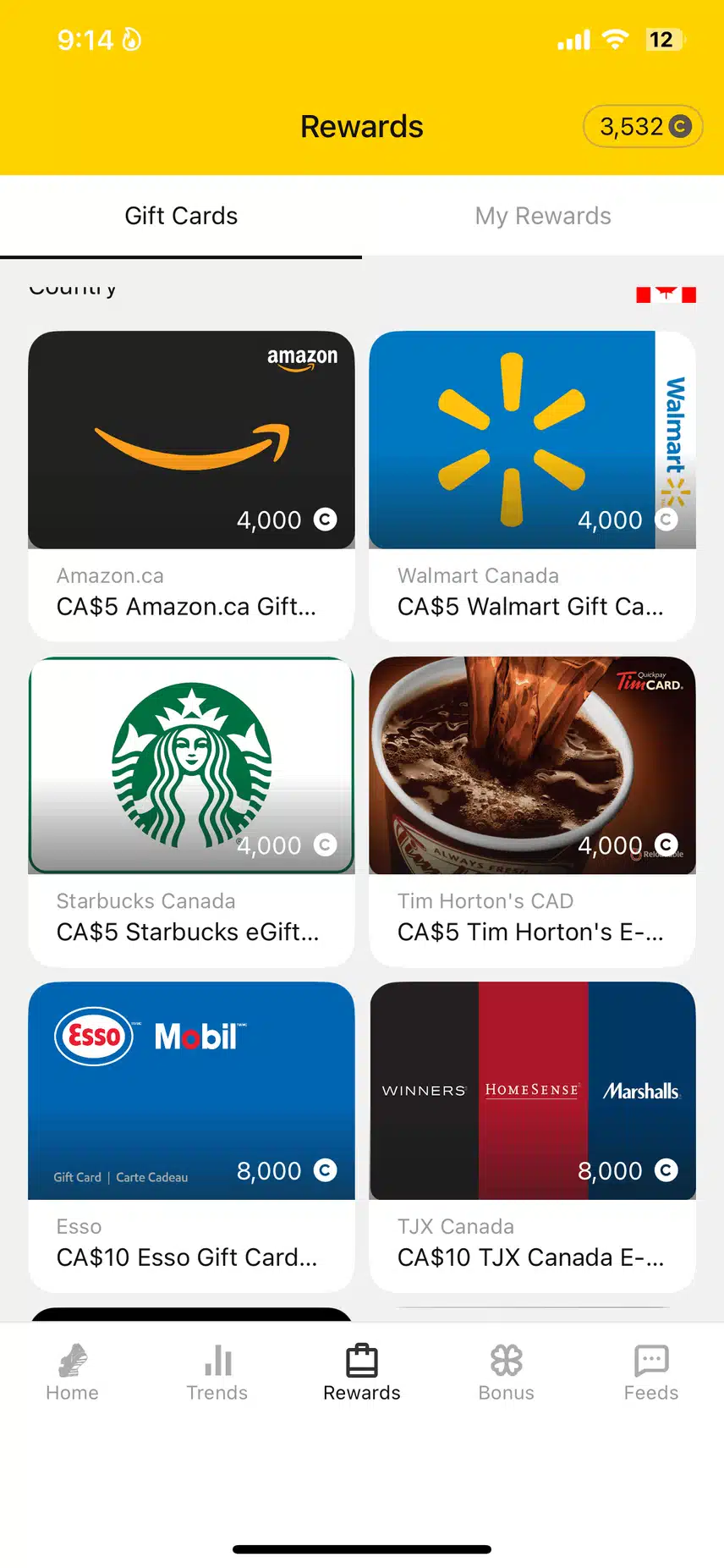View the CA$5 Walmart Canada gift card
Screen dimensions: 724x1568
(532, 485)
